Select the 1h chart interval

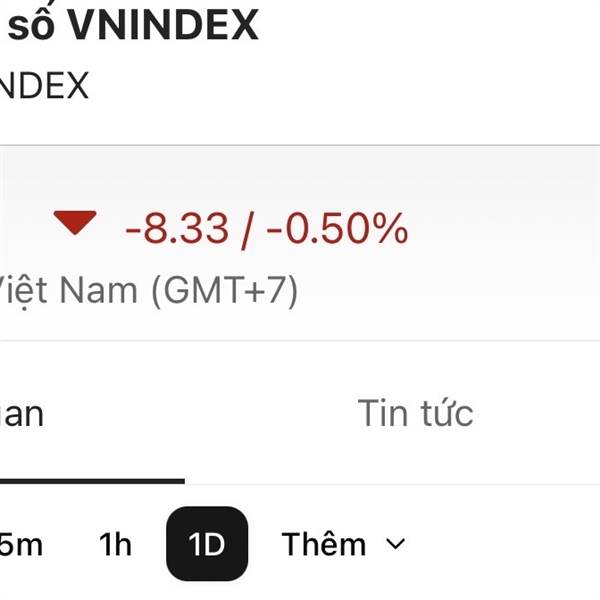pyautogui.click(x=115, y=544)
